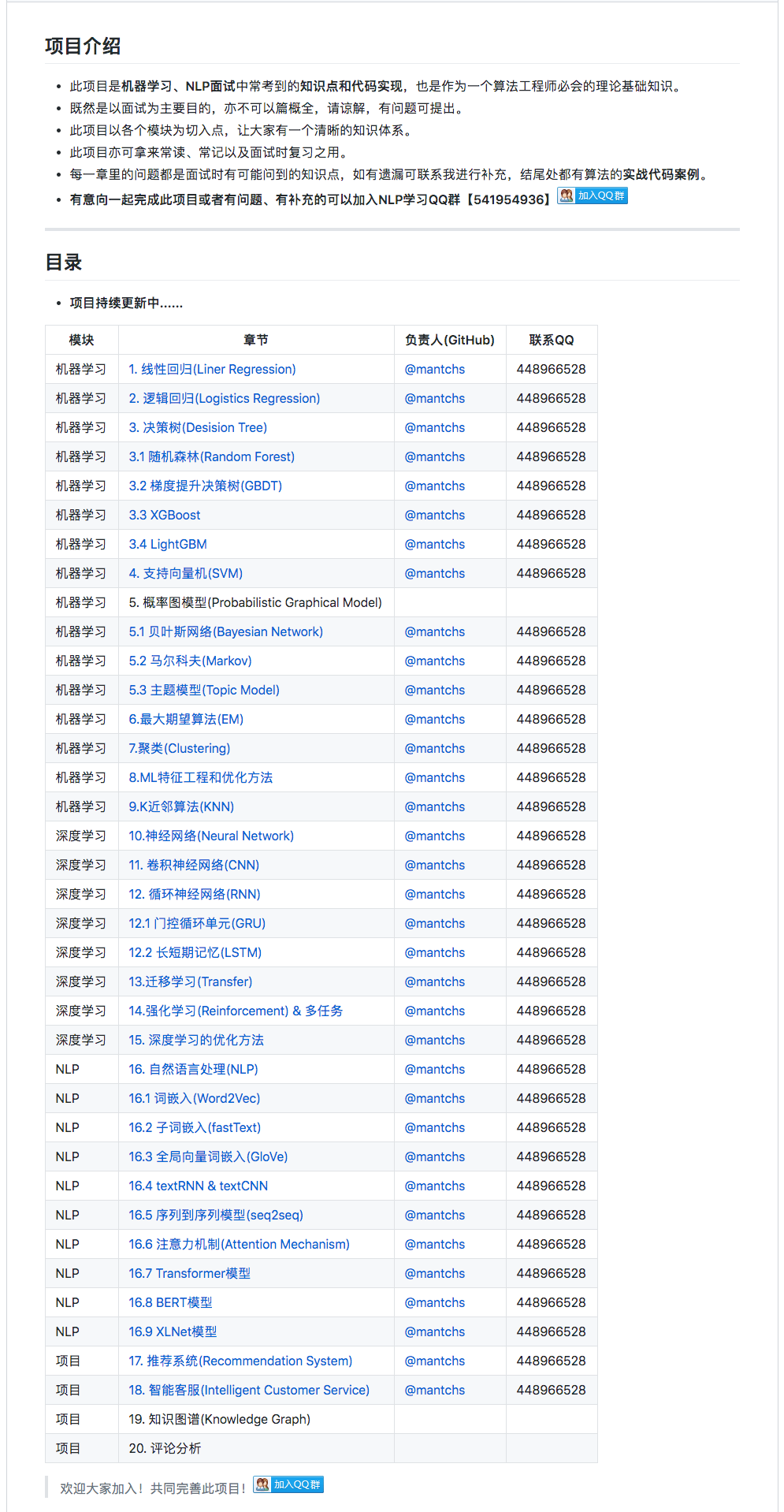This screenshot has width=784, height=1512.
Task: Go to 5.1 贝叶斯网络(Bayesian Network)
Action: tap(226, 631)
